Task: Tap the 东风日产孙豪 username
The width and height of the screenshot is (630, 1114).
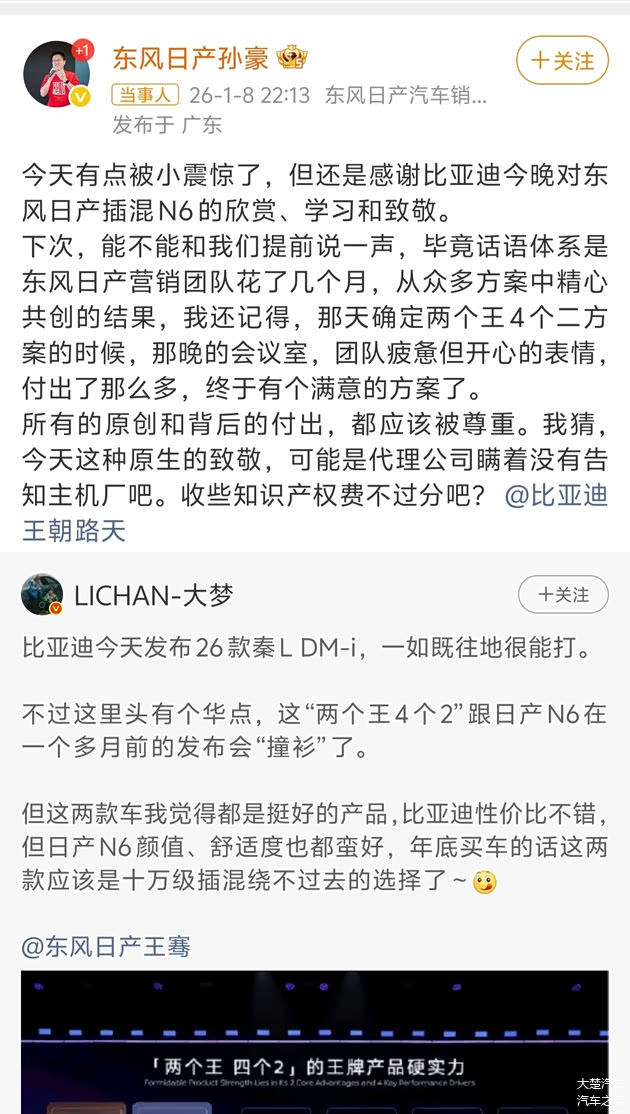Action: point(190,57)
